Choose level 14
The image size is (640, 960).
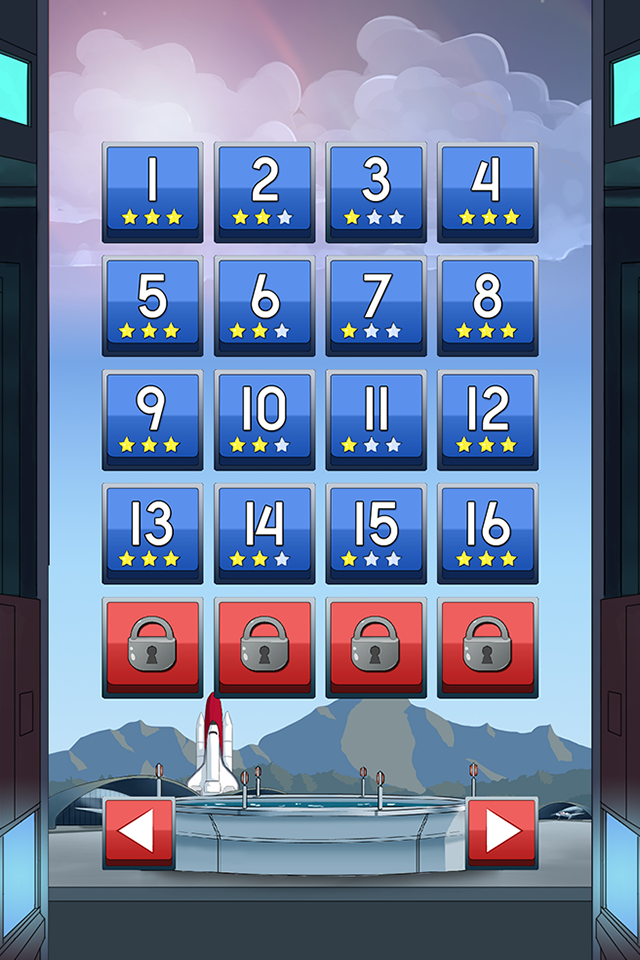(264, 532)
